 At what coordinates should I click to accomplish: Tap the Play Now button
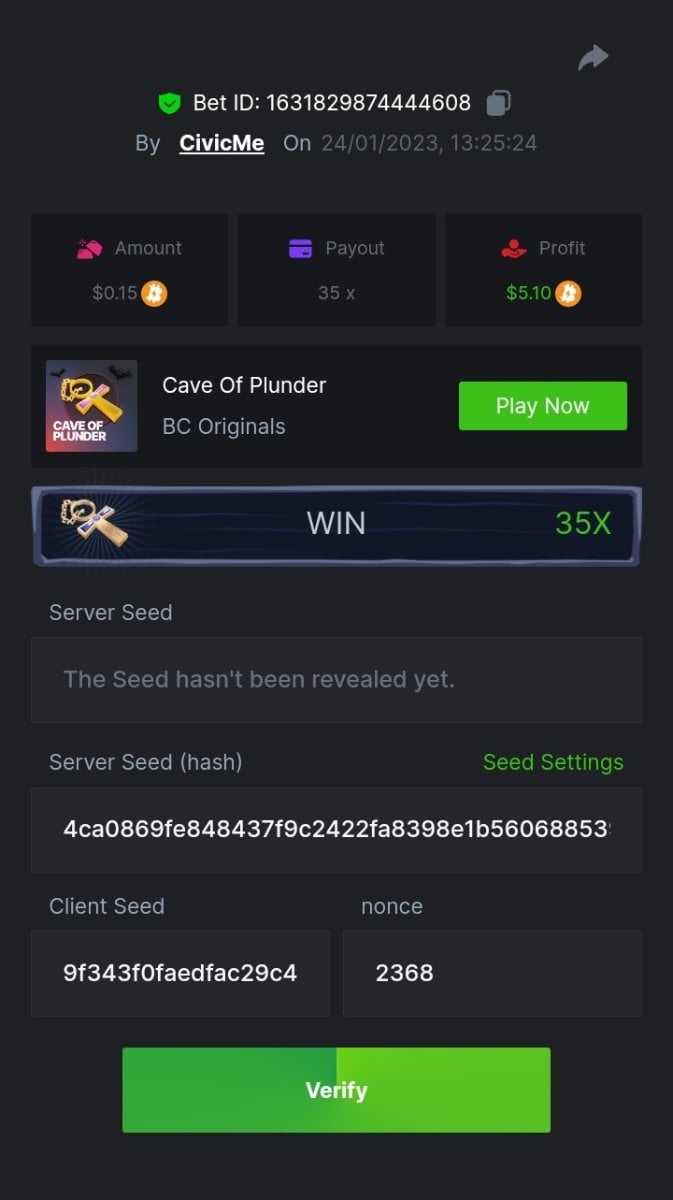click(x=542, y=406)
